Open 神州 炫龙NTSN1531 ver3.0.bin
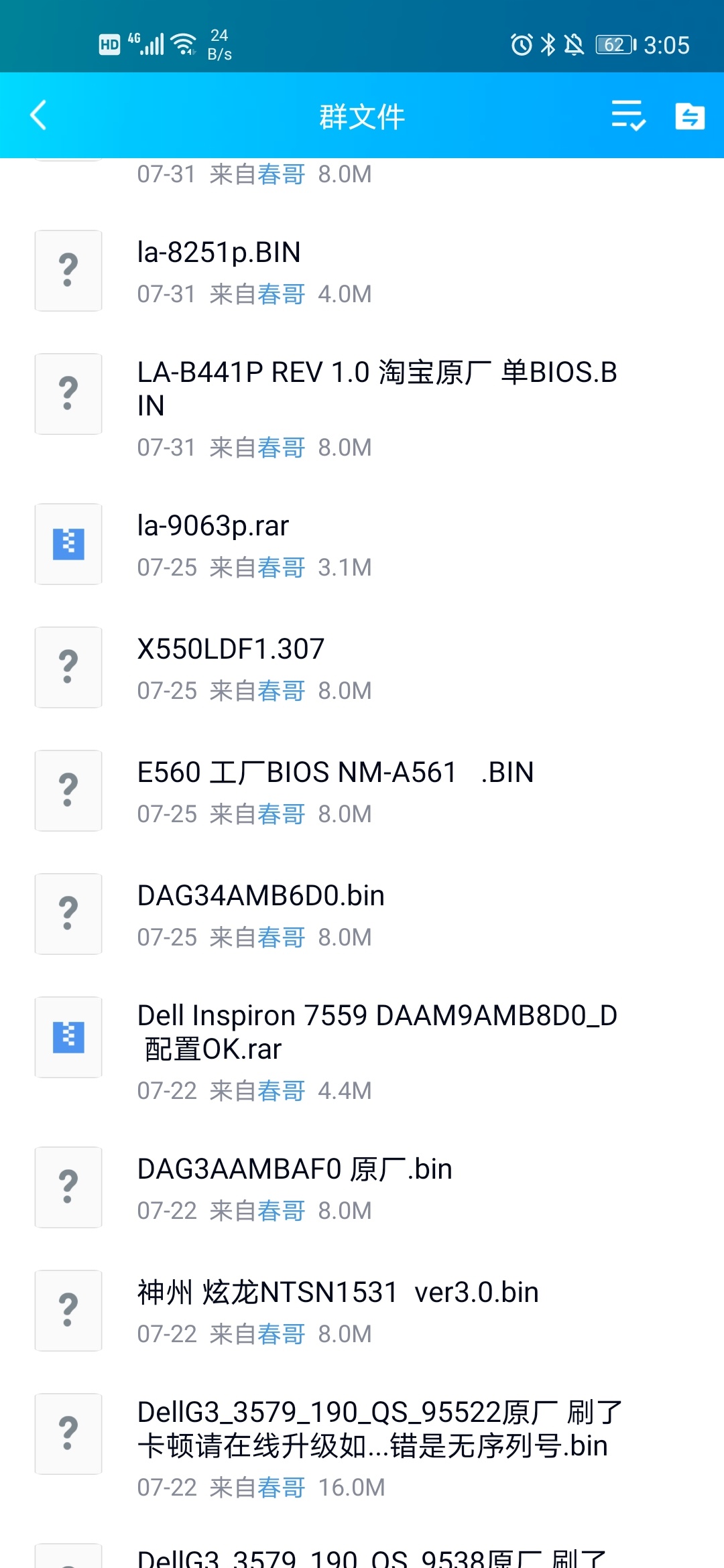Image resolution: width=724 pixels, height=1568 pixels. (x=362, y=1311)
